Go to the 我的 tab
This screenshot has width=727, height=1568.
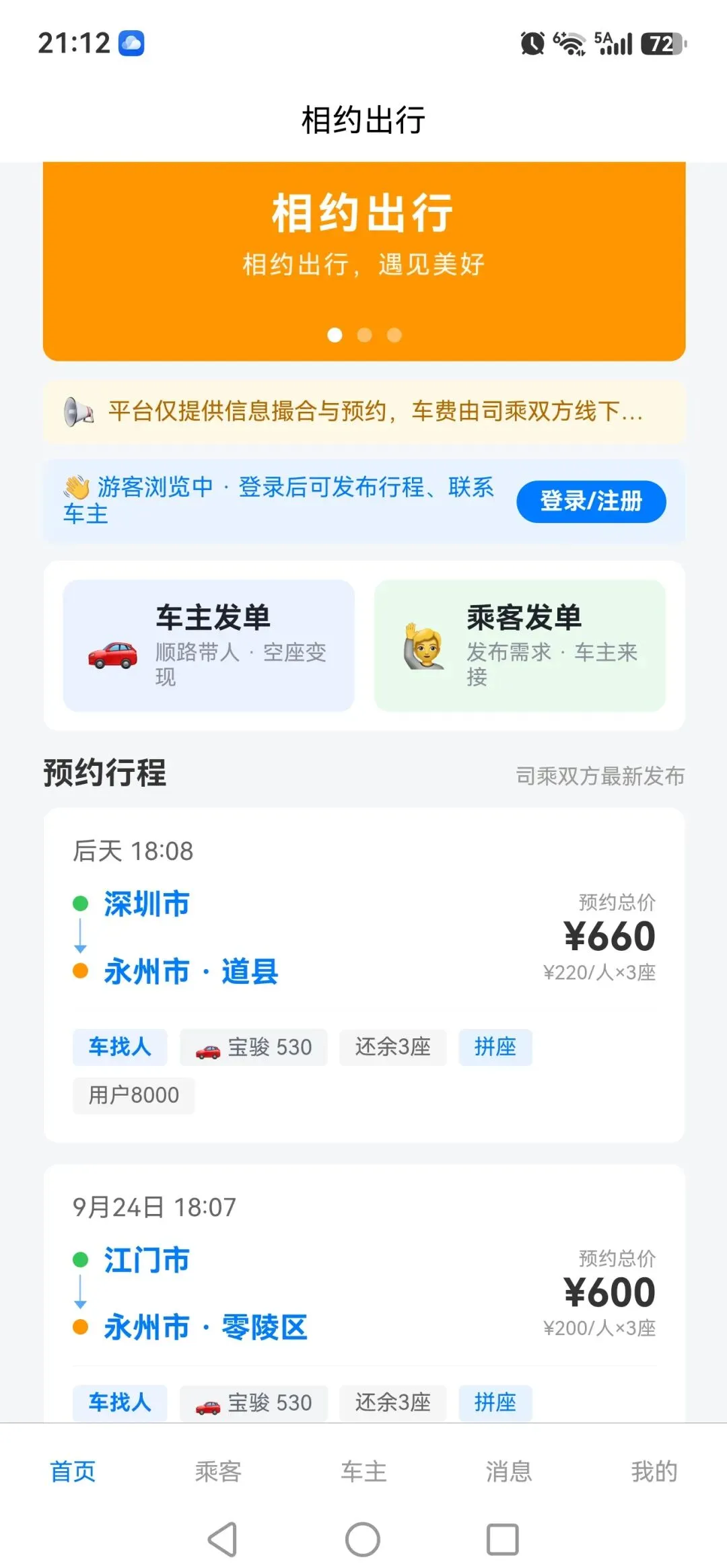654,1471
